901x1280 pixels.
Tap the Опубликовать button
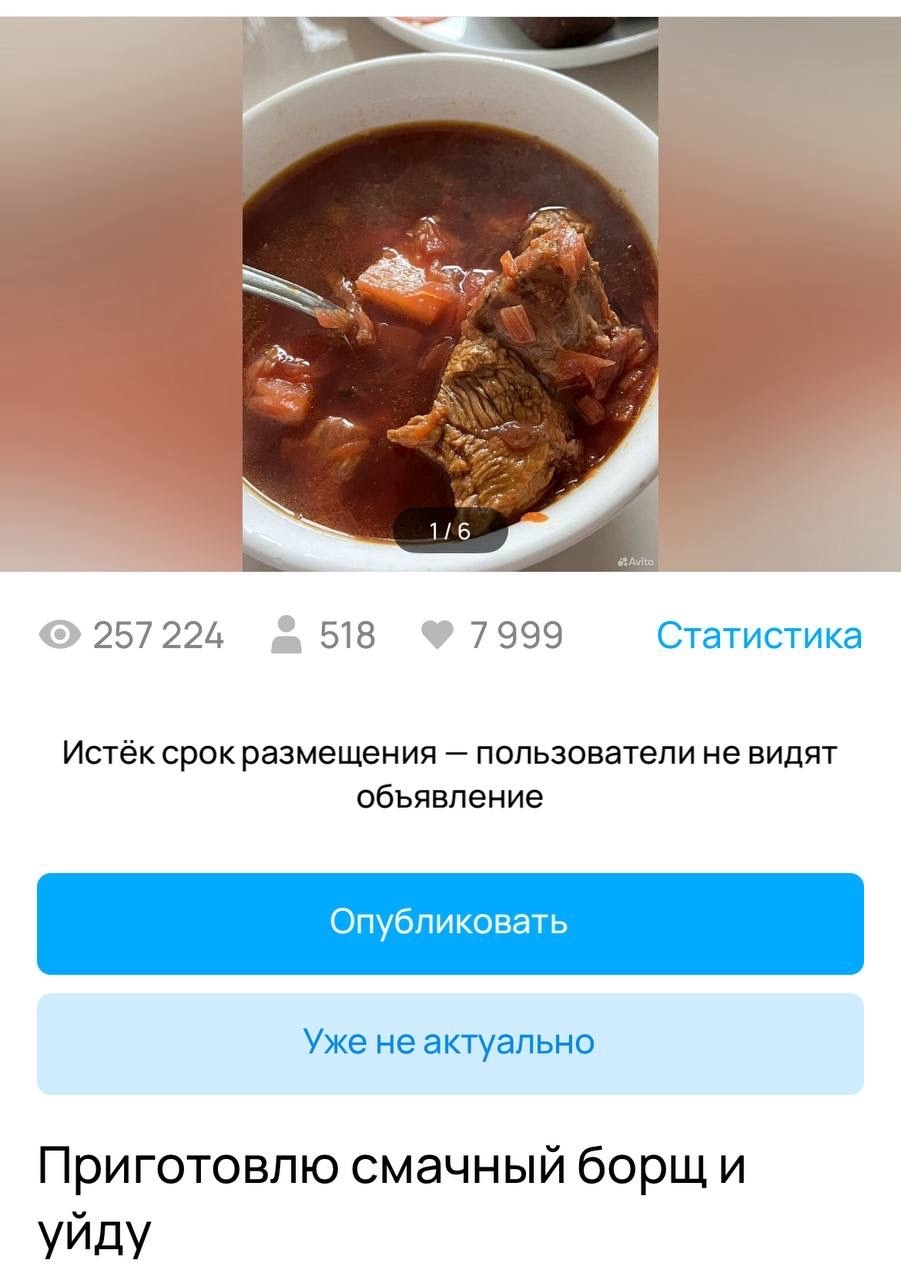coord(450,923)
